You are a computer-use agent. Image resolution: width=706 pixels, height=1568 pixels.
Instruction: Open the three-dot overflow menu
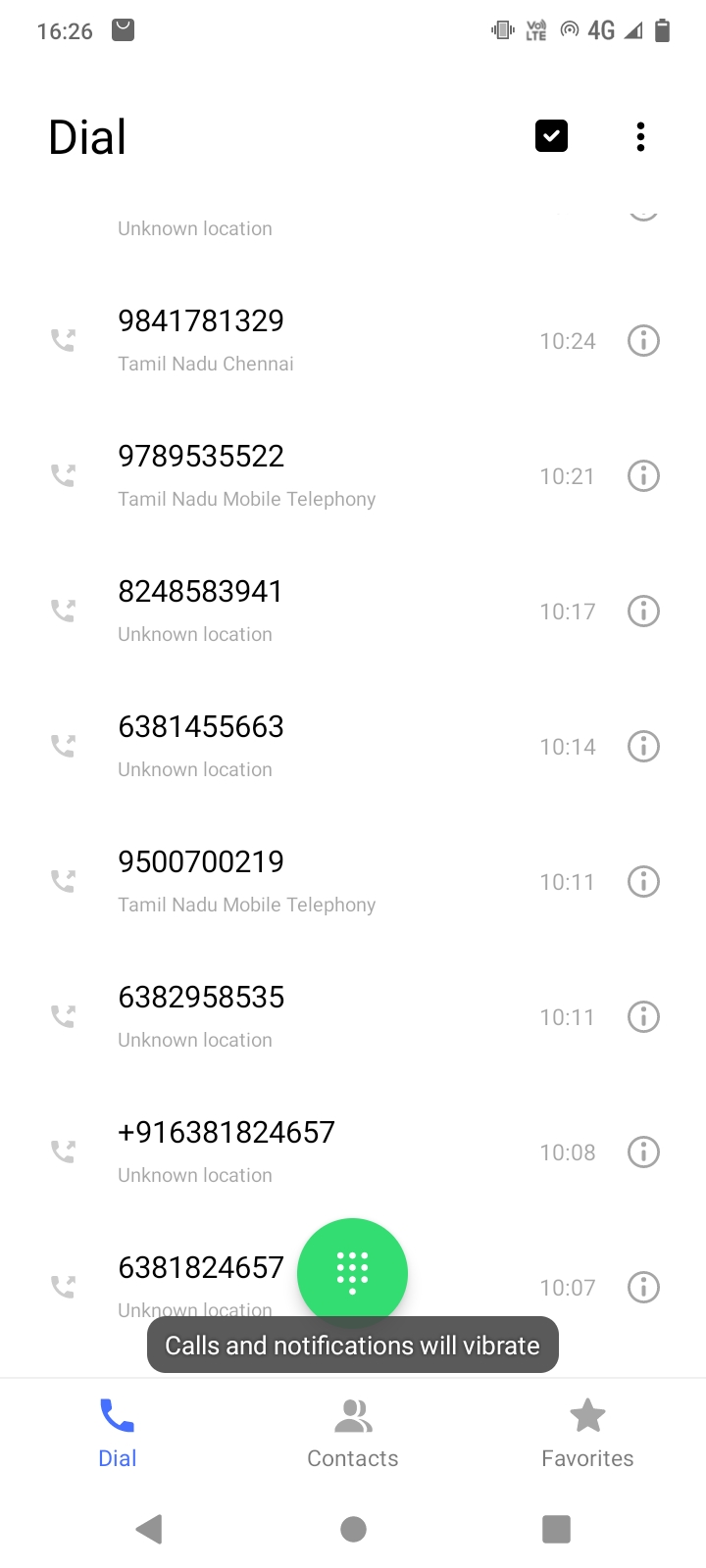point(640,137)
